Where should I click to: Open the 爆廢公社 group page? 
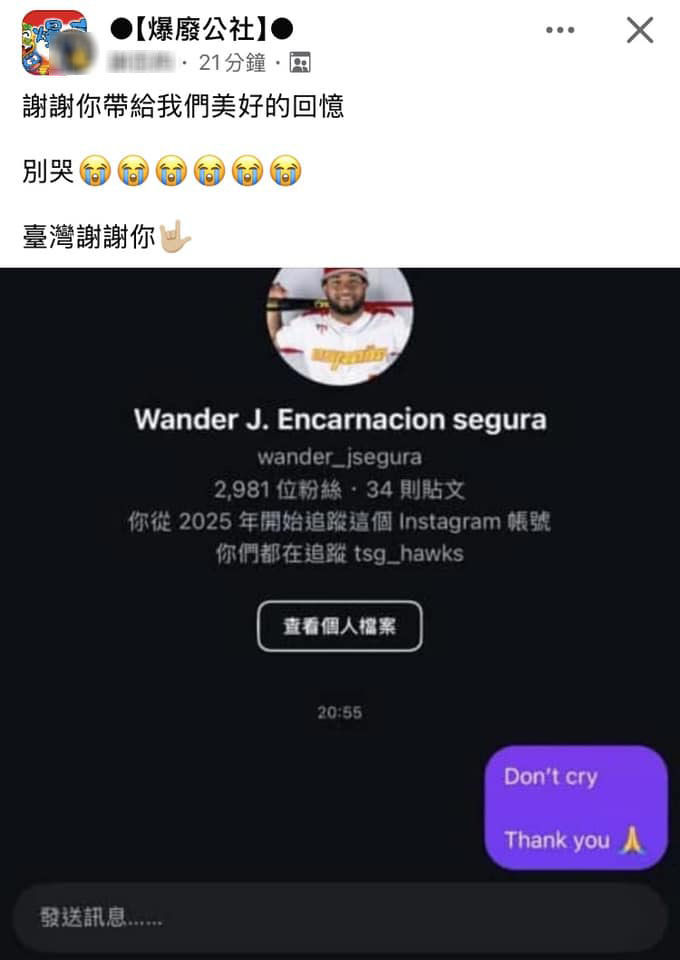tap(201, 28)
